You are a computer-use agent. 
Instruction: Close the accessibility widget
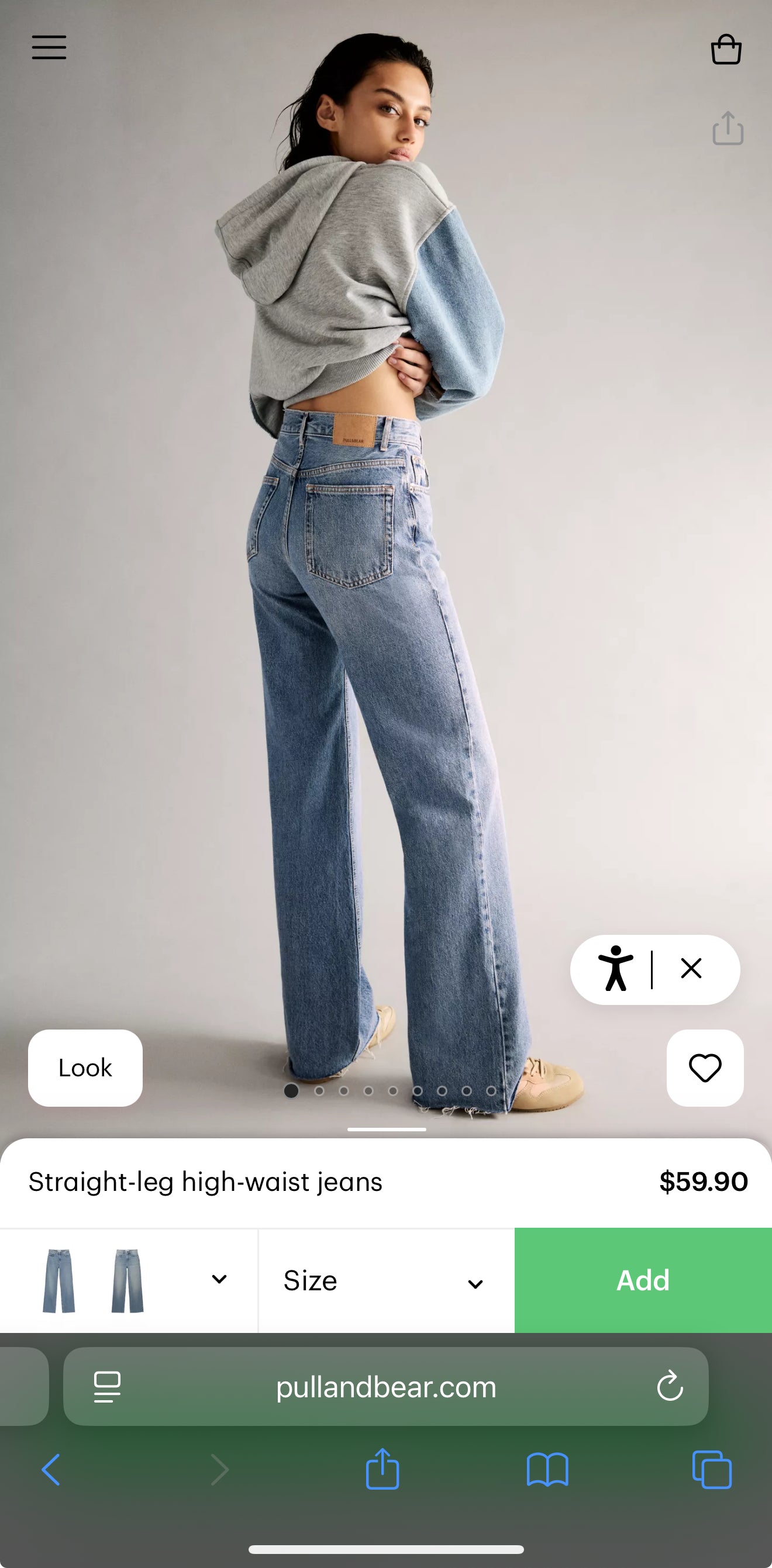tap(691, 968)
